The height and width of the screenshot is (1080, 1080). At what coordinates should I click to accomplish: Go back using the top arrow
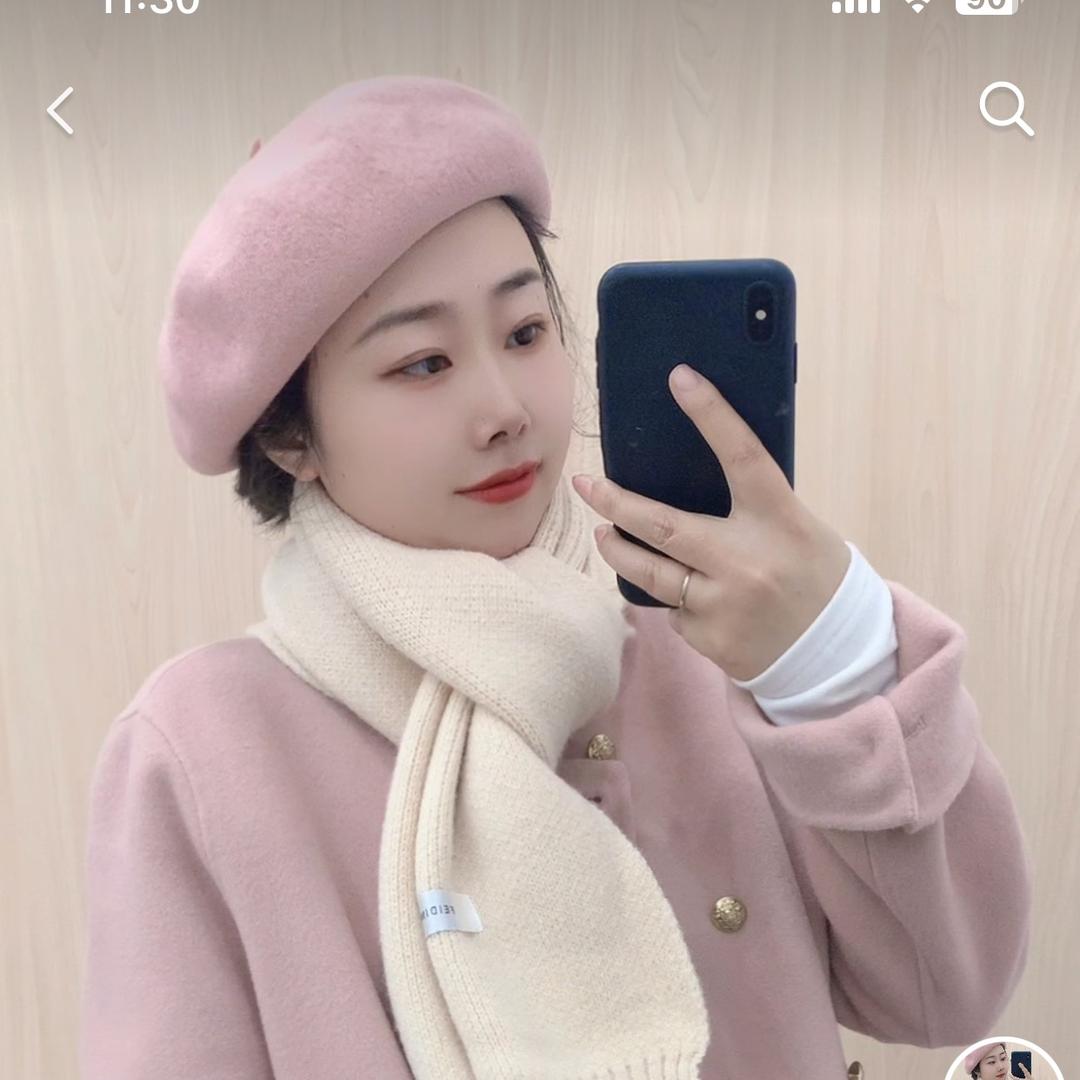point(61,110)
